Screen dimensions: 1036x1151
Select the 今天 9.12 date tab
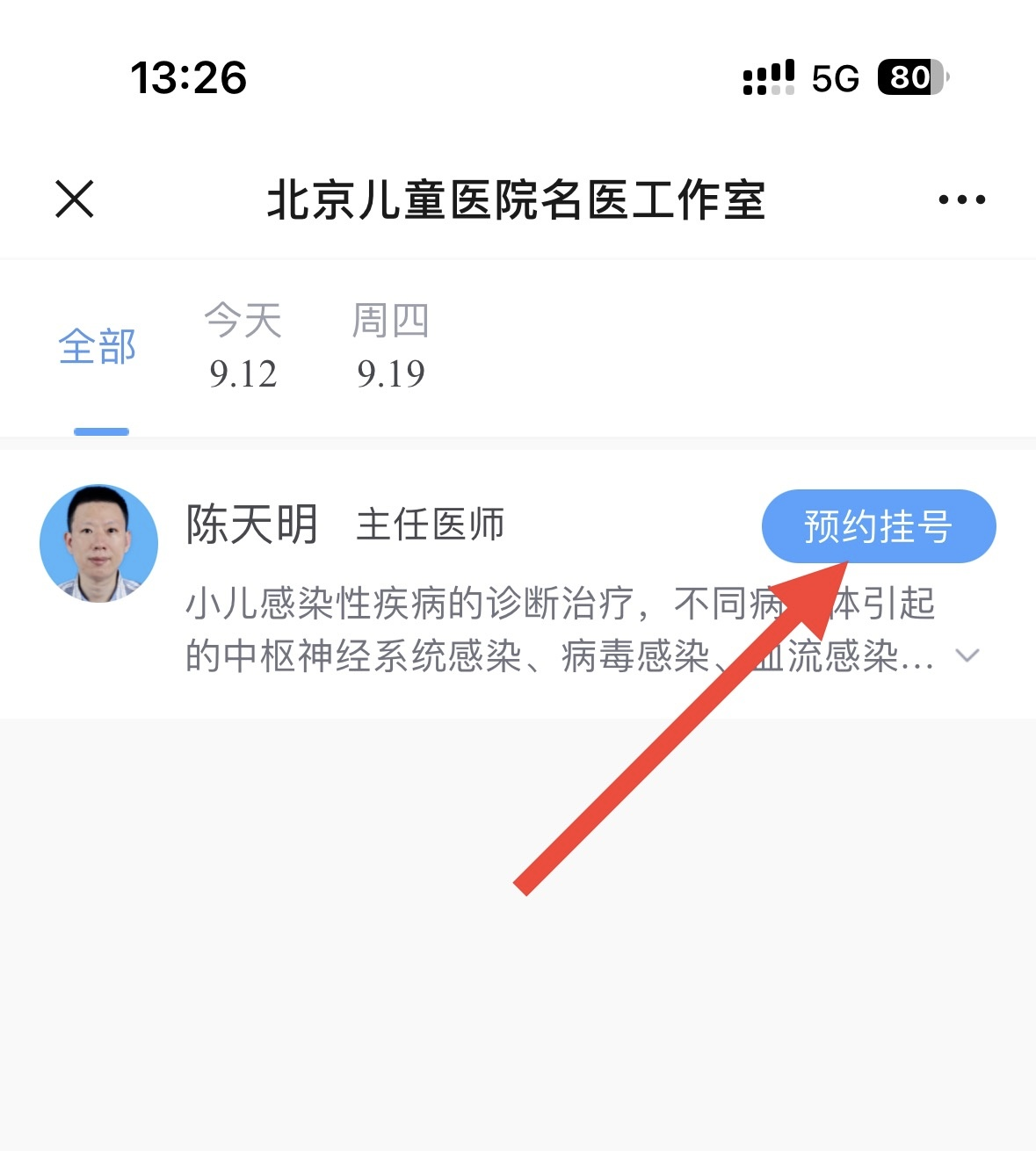(x=243, y=346)
